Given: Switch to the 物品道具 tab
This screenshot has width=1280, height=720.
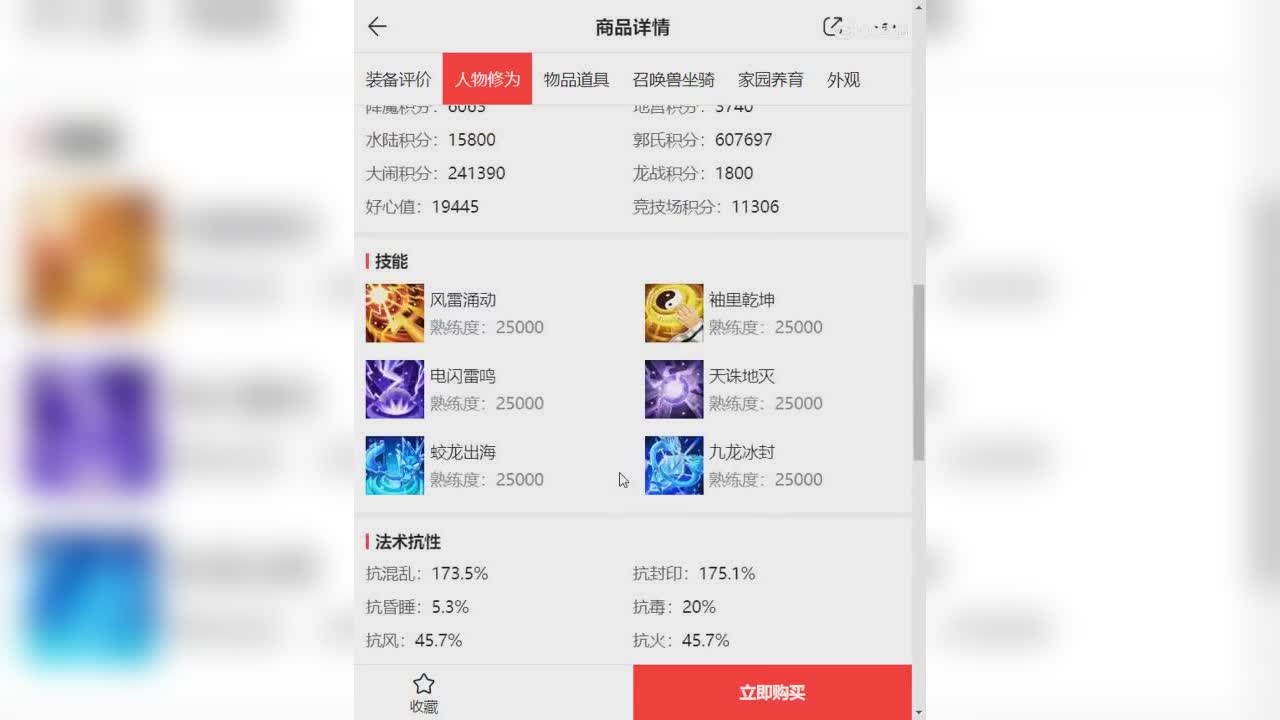Looking at the screenshot, I should pyautogui.click(x=576, y=80).
